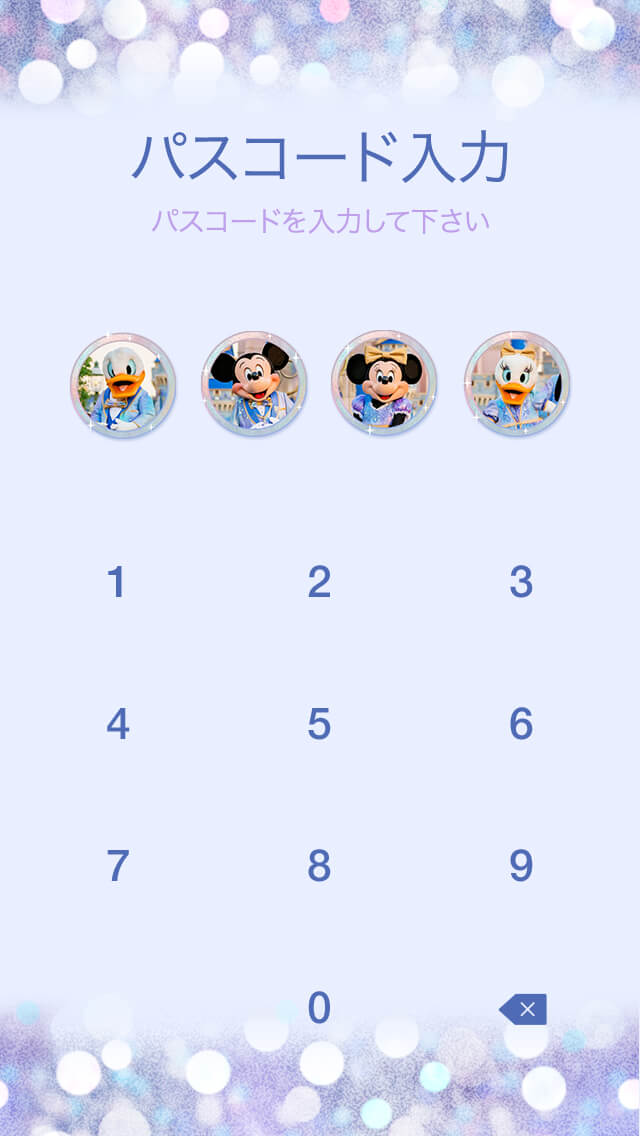
Task: Tap the number 8 key
Action: (x=319, y=867)
